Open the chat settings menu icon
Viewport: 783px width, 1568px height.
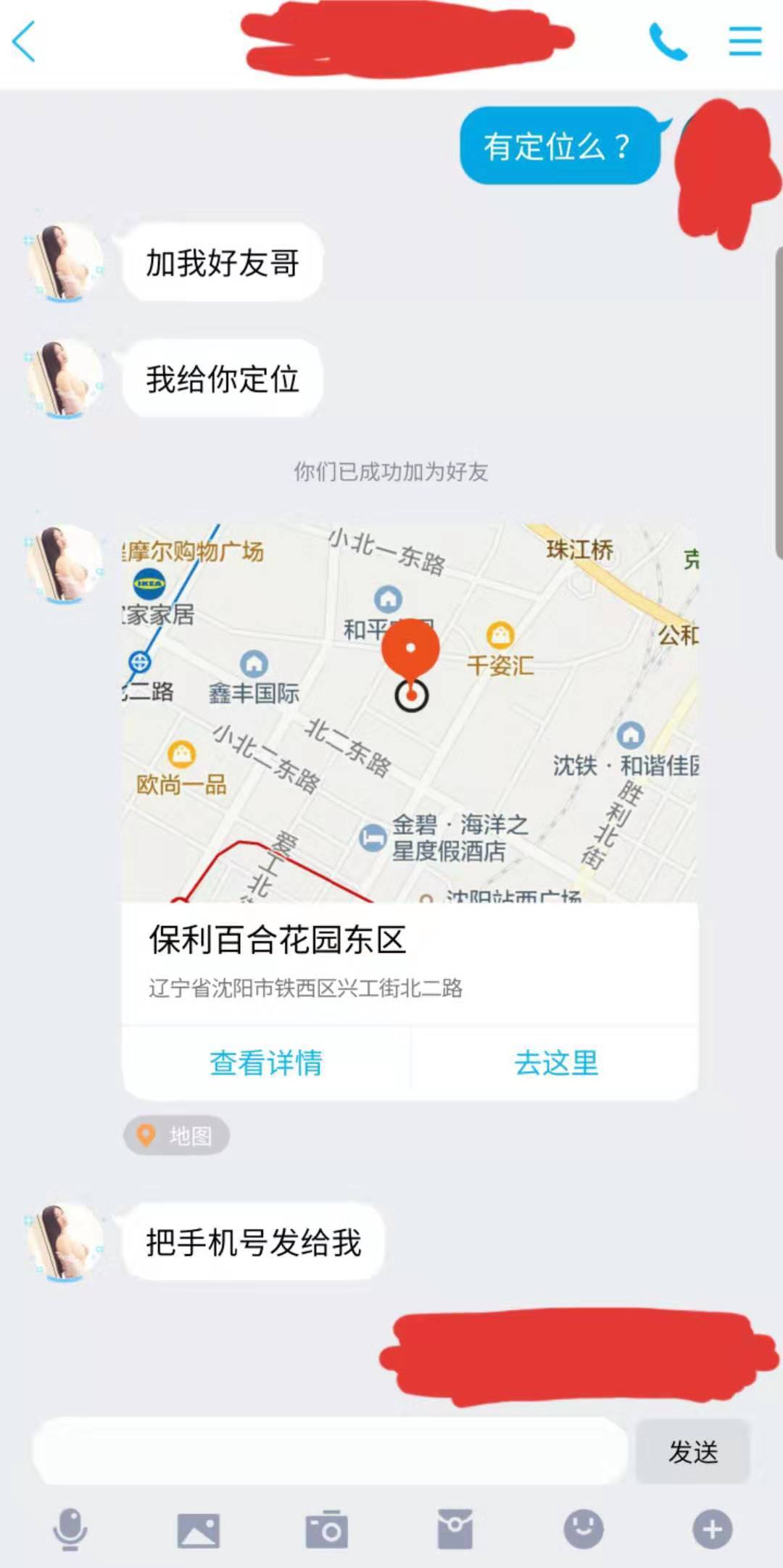[745, 41]
